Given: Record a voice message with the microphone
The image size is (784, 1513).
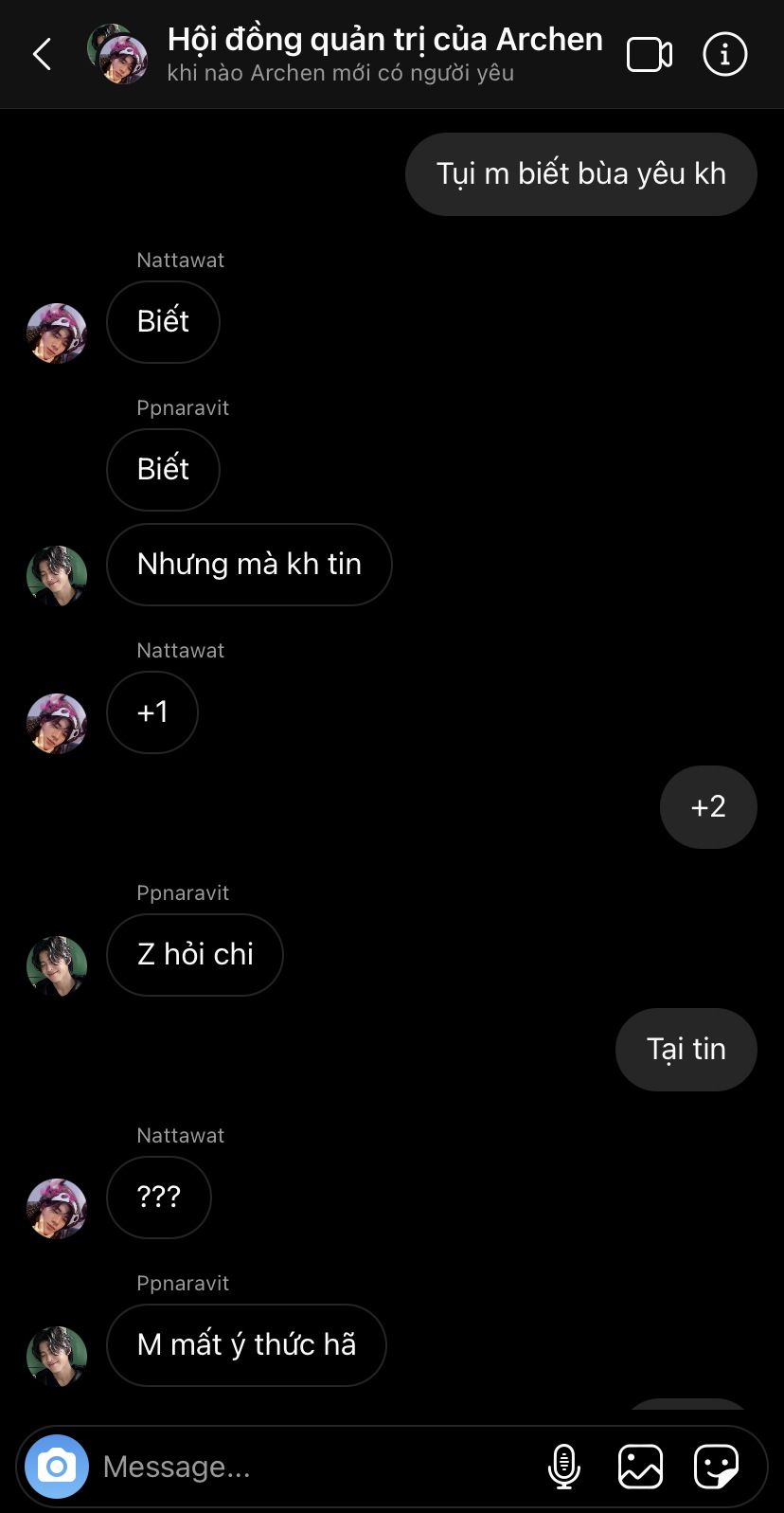Looking at the screenshot, I should [564, 1467].
